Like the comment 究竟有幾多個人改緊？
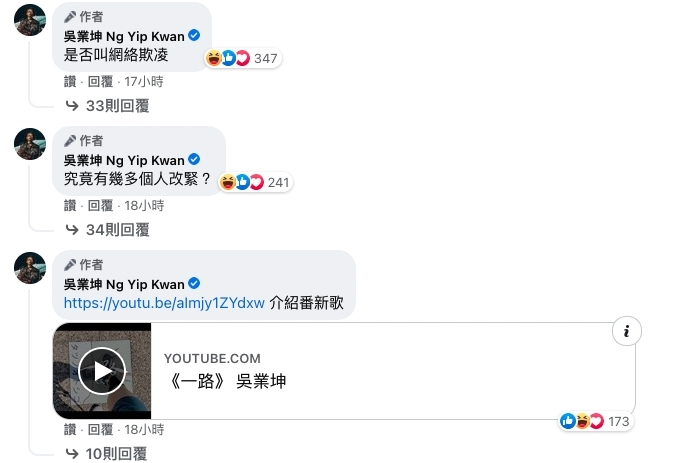This screenshot has width=678, height=463. (70, 205)
